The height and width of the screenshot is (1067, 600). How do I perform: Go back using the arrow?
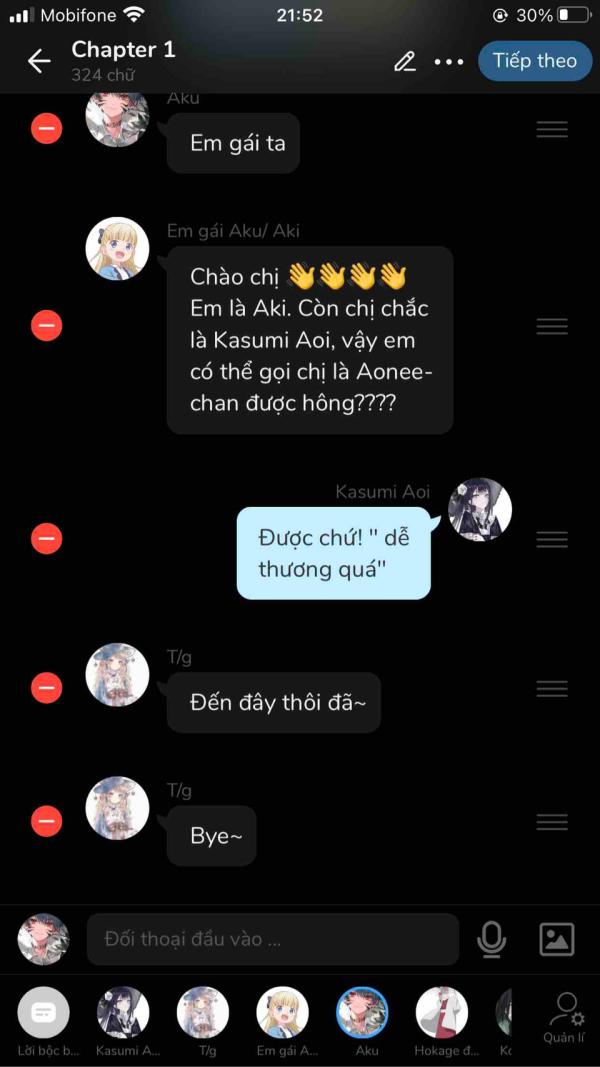[39, 61]
